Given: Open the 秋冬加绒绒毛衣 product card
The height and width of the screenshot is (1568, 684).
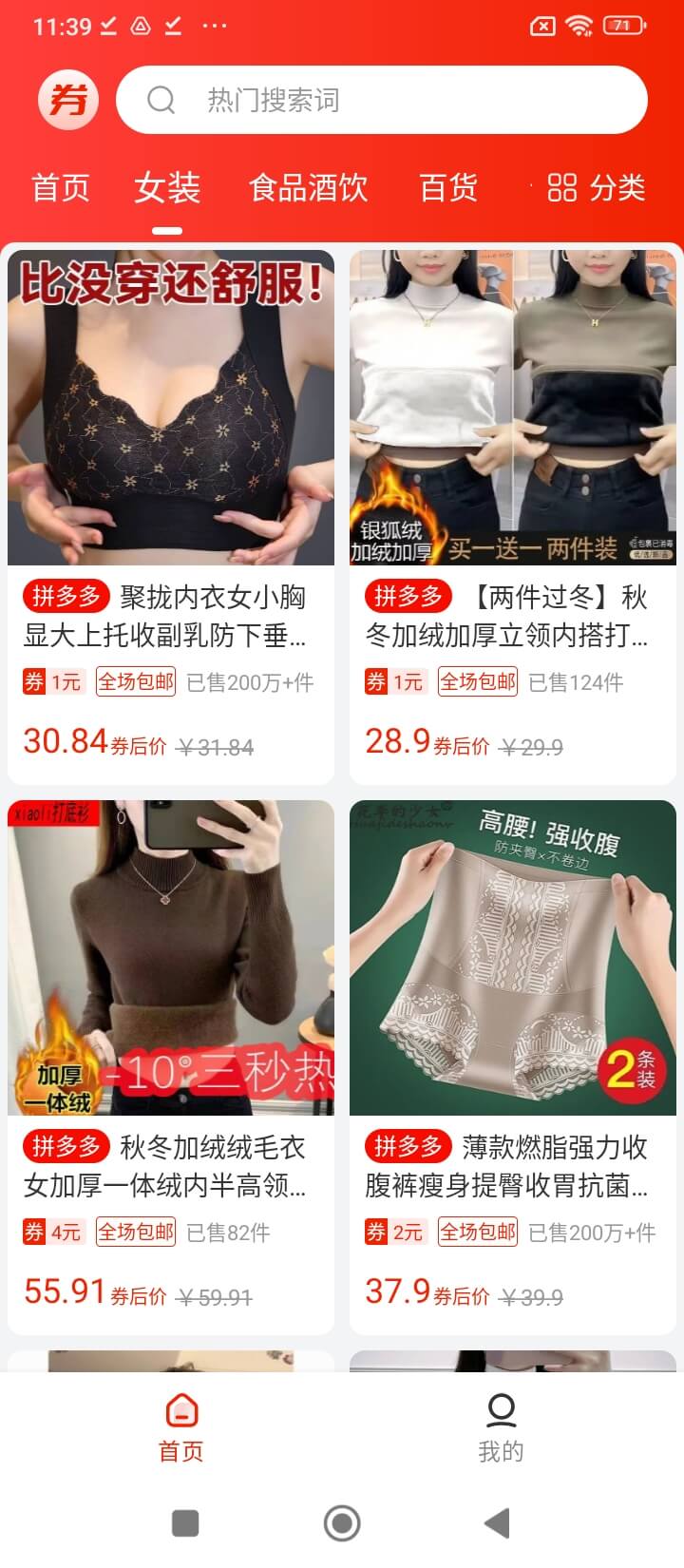Looking at the screenshot, I should click(x=171, y=1064).
